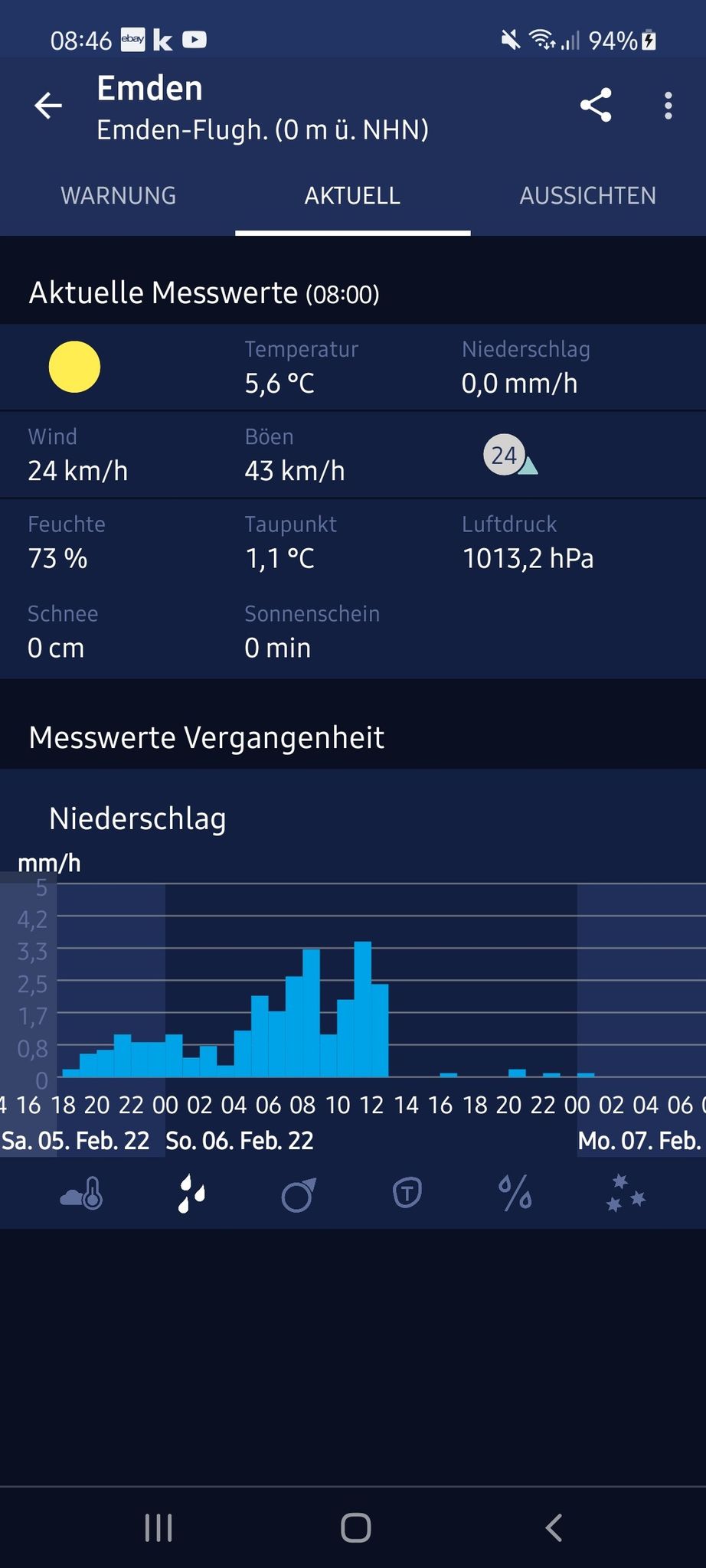This screenshot has height=1568, width=706.
Task: Show the temperature chart via the thermometer icon
Action: [82, 1194]
